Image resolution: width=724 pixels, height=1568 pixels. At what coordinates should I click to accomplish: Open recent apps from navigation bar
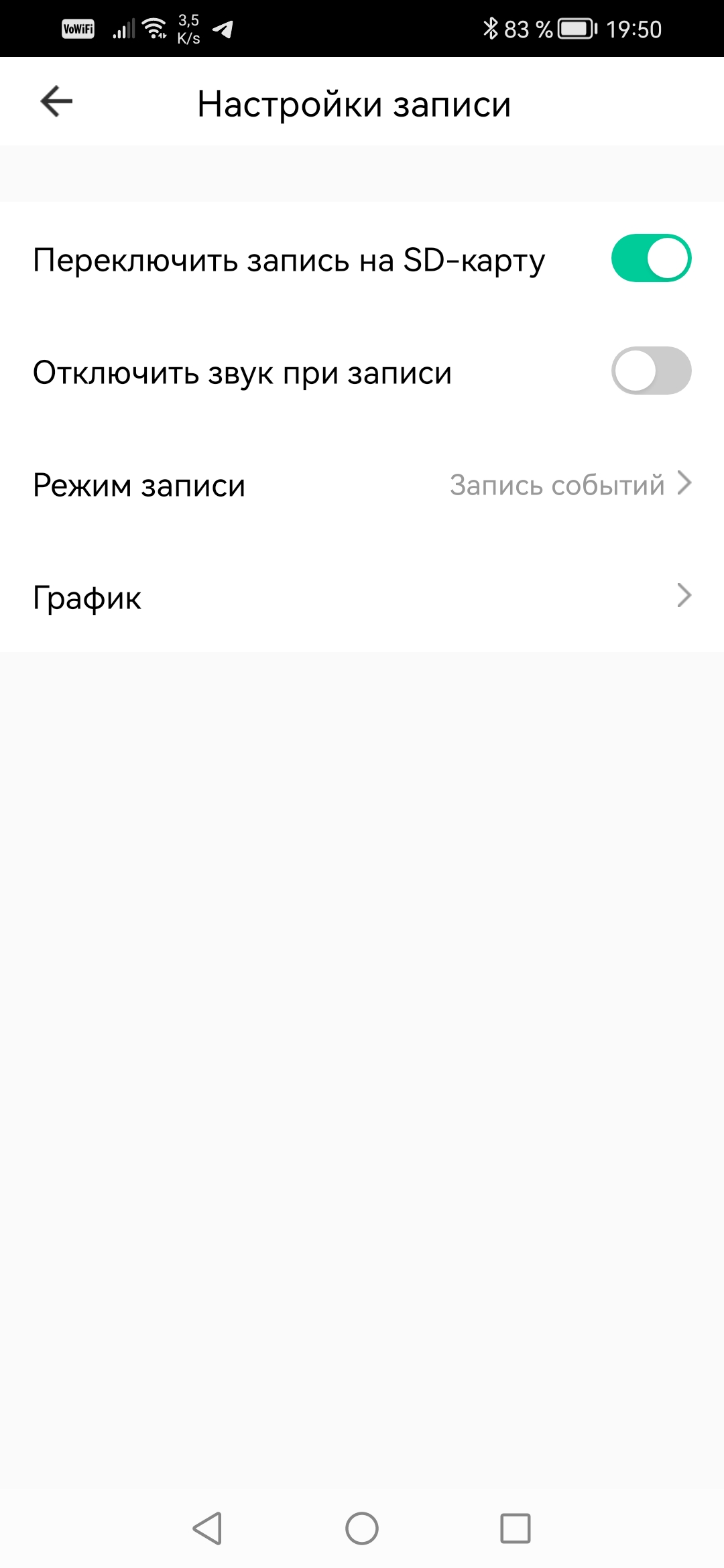click(x=515, y=1528)
